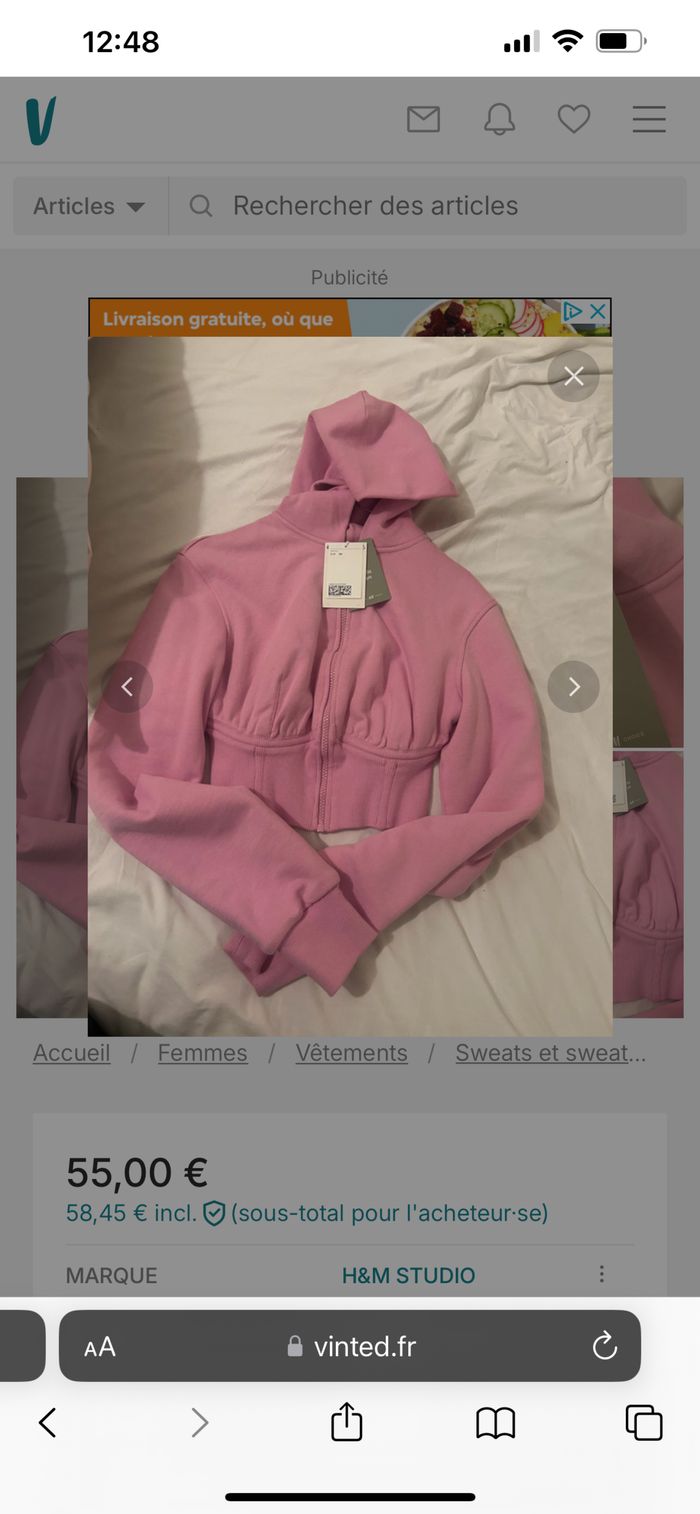Open the Femmes breadcrumb link
700x1514 pixels.
point(202,1053)
